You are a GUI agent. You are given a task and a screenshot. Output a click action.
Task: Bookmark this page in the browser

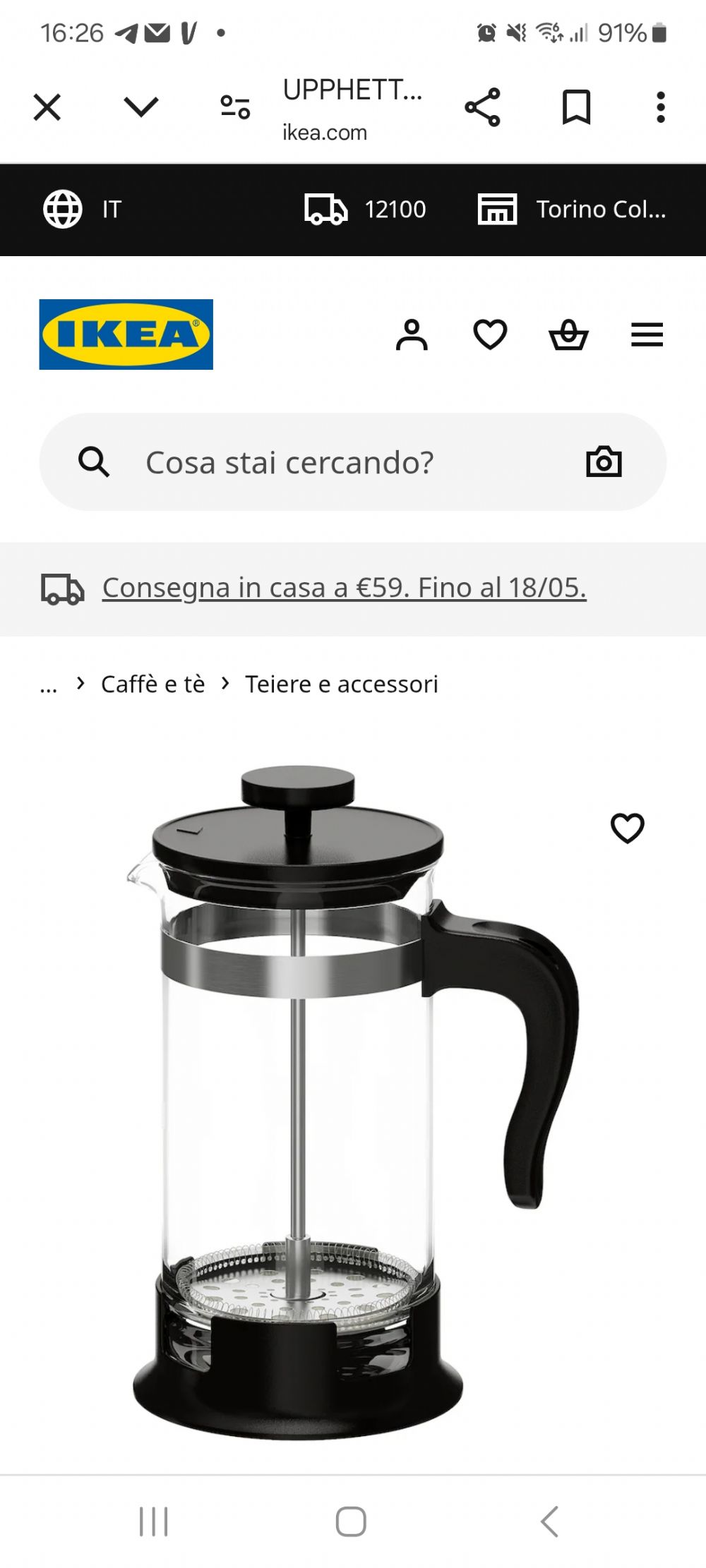576,107
